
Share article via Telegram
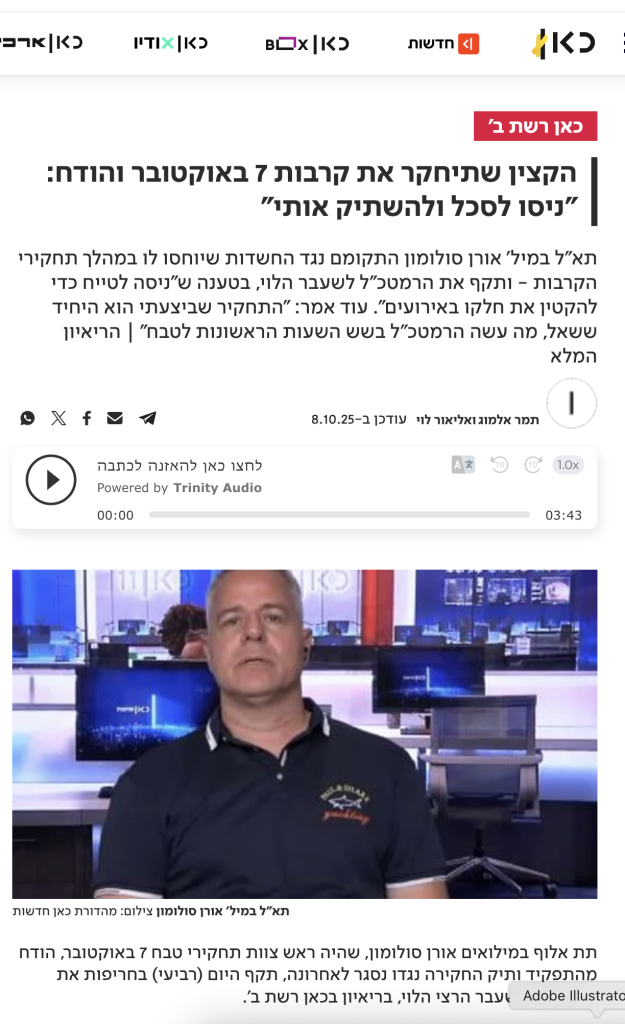[x=148, y=418]
